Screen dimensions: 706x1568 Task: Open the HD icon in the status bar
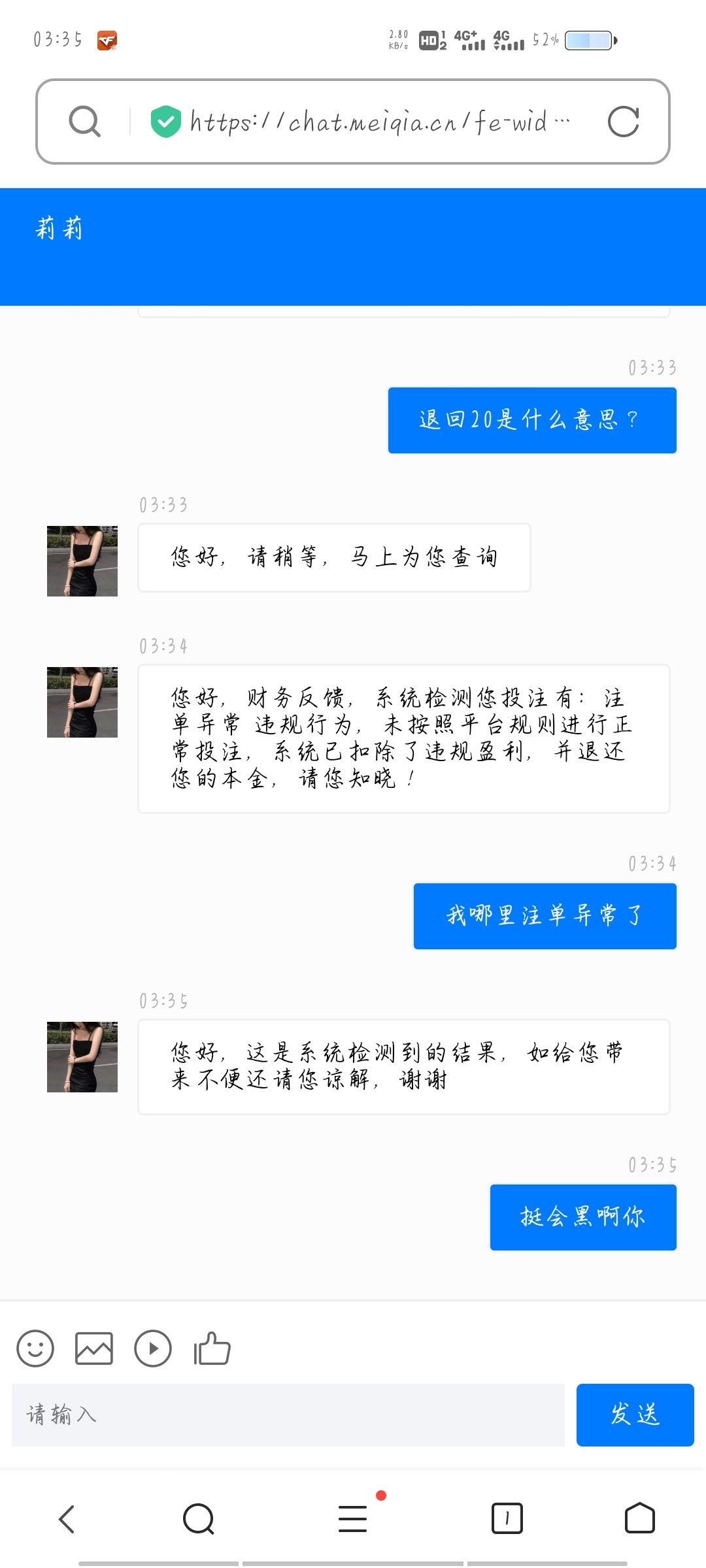(428, 41)
